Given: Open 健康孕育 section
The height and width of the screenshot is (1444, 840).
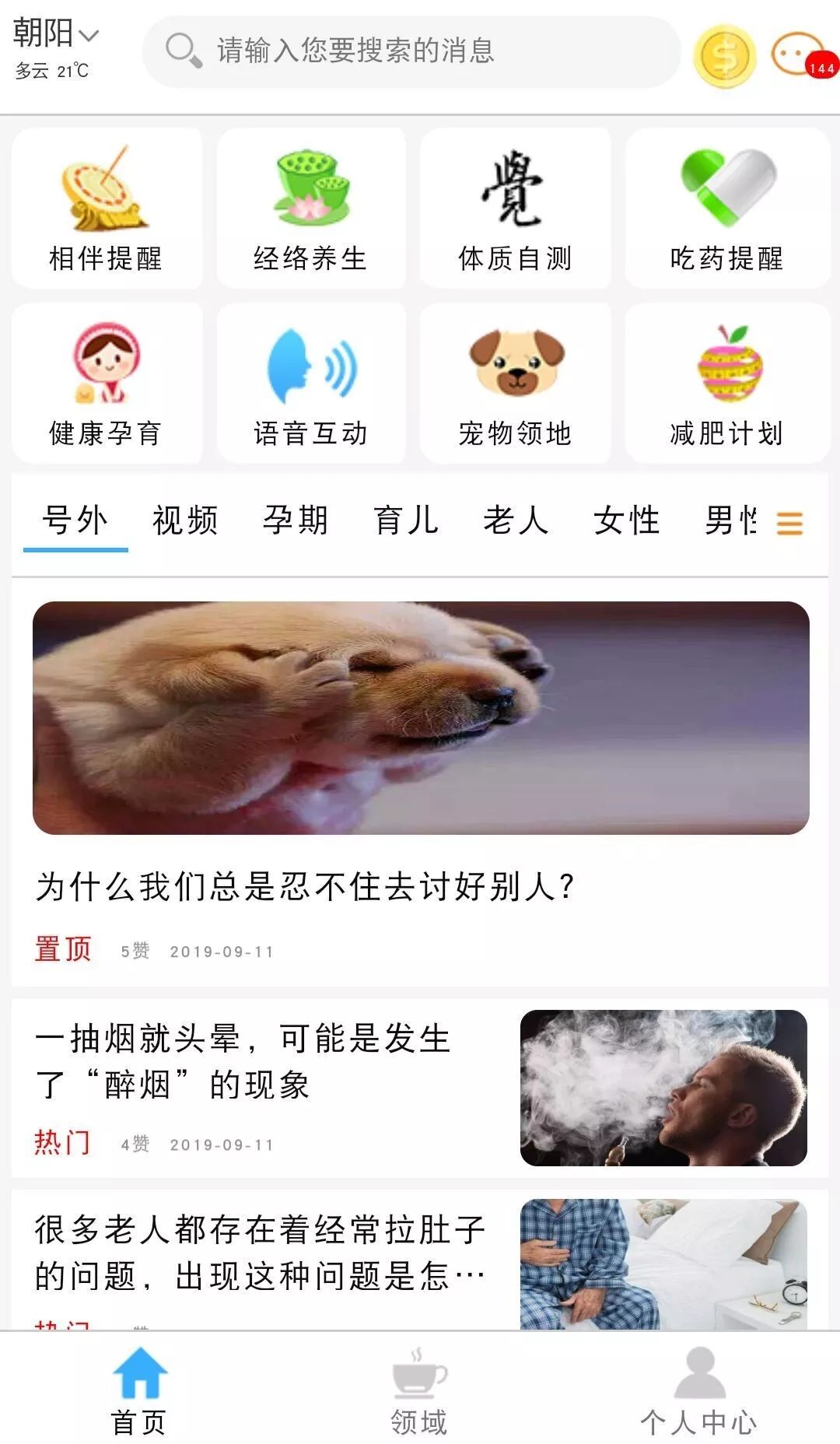Looking at the screenshot, I should tap(107, 384).
